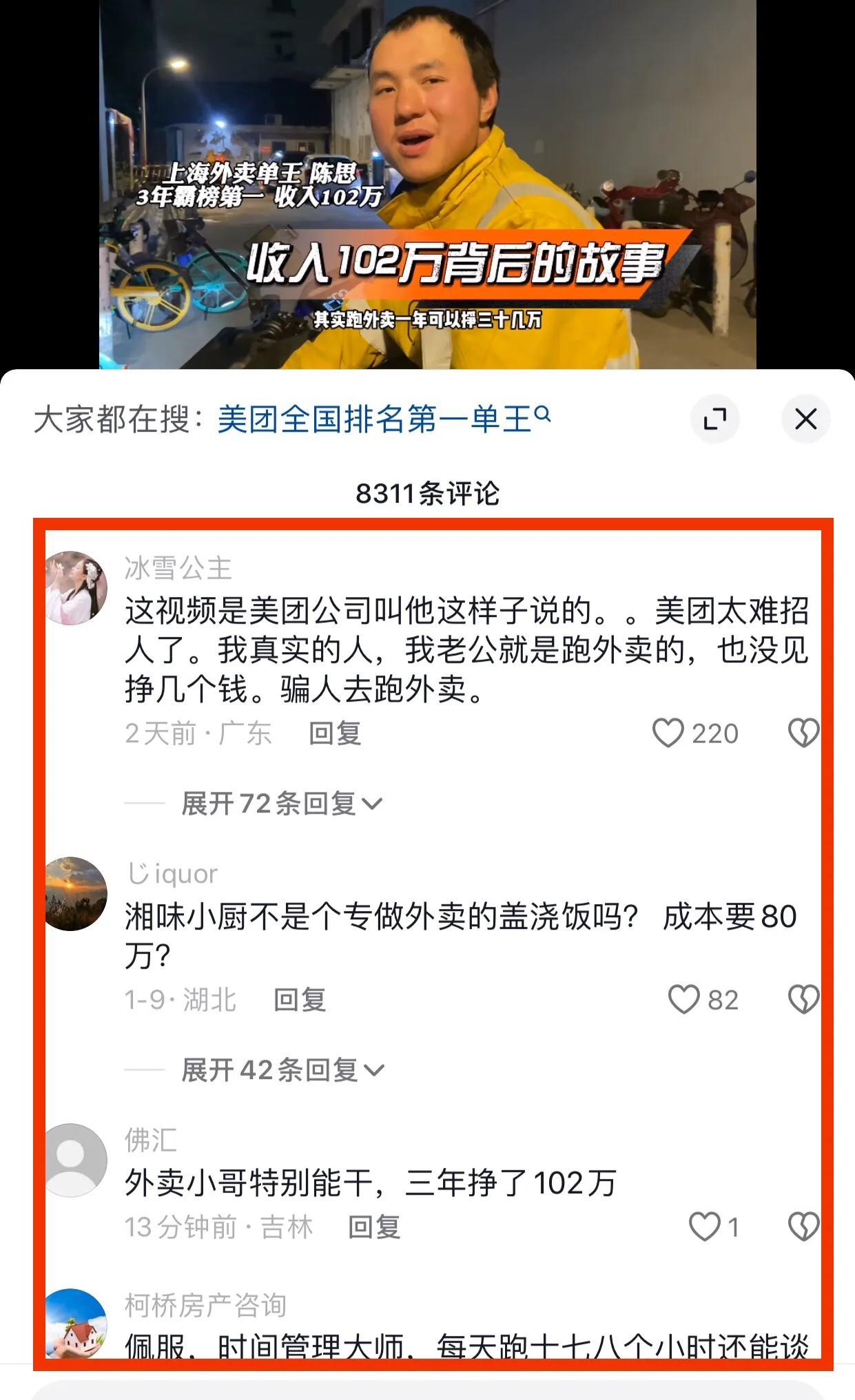The height and width of the screenshot is (1400, 855).
Task: Dislike the comment about 湘味小厨
Action: tap(803, 999)
